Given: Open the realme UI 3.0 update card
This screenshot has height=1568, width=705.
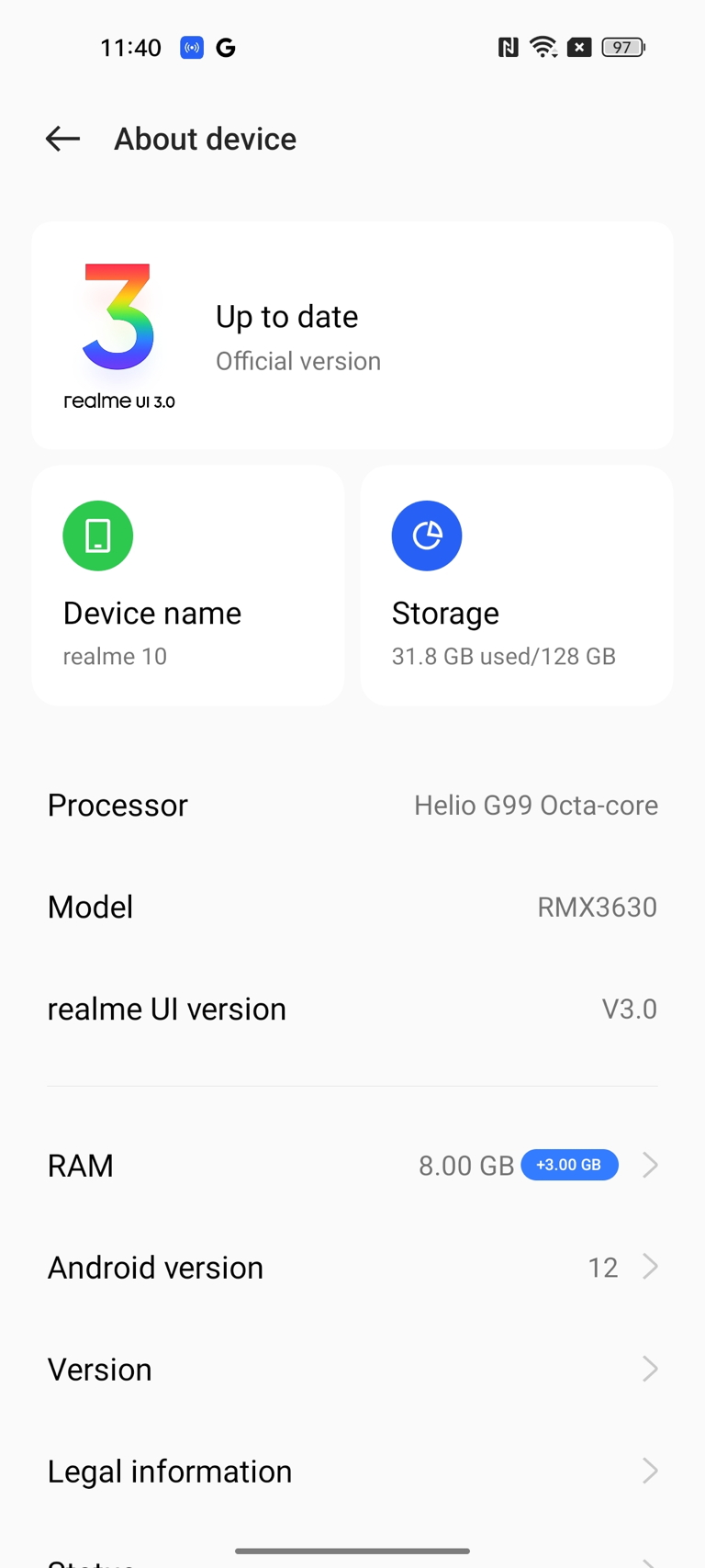Looking at the screenshot, I should [352, 335].
